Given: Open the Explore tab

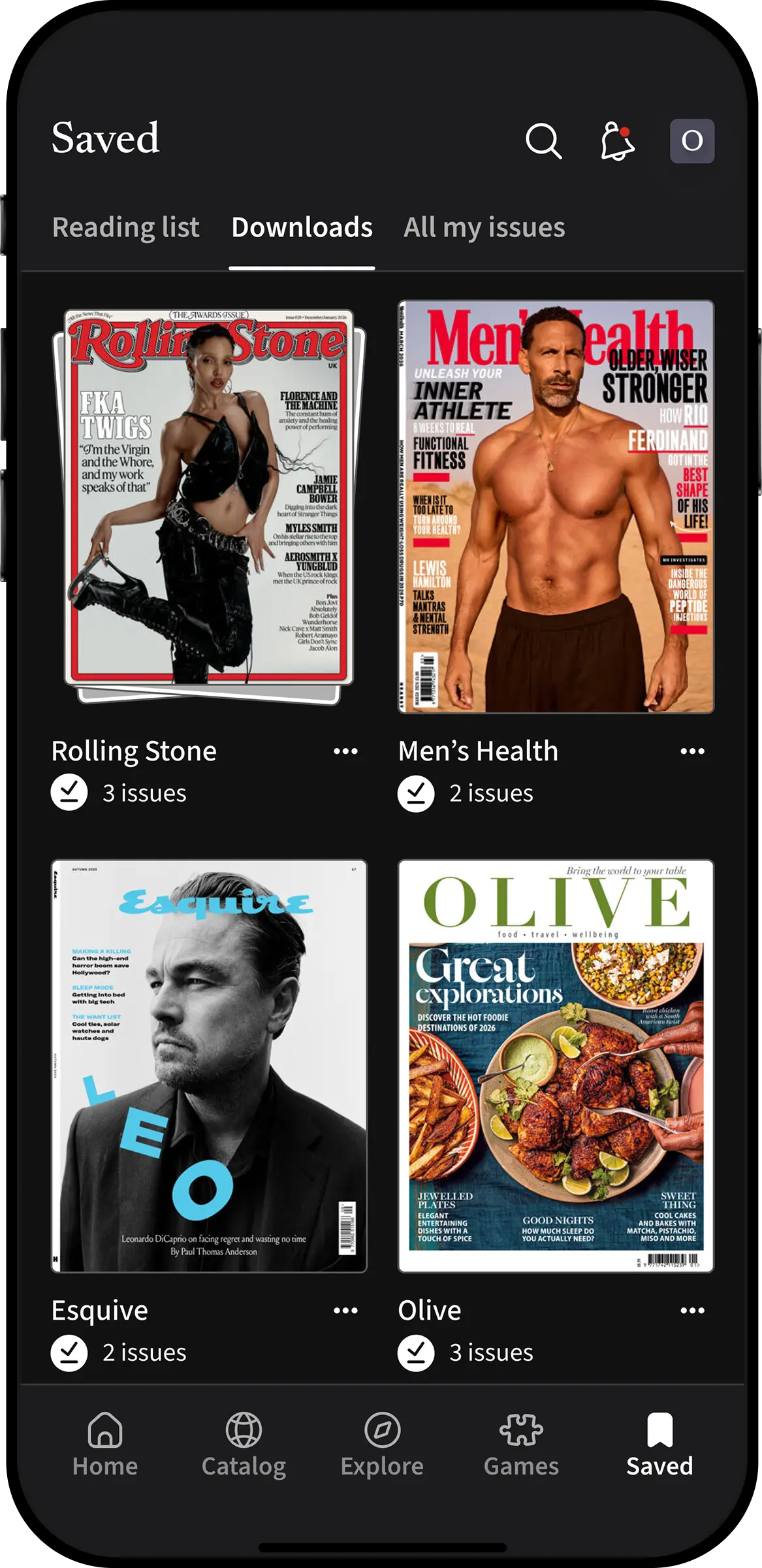Looking at the screenshot, I should [x=382, y=1445].
